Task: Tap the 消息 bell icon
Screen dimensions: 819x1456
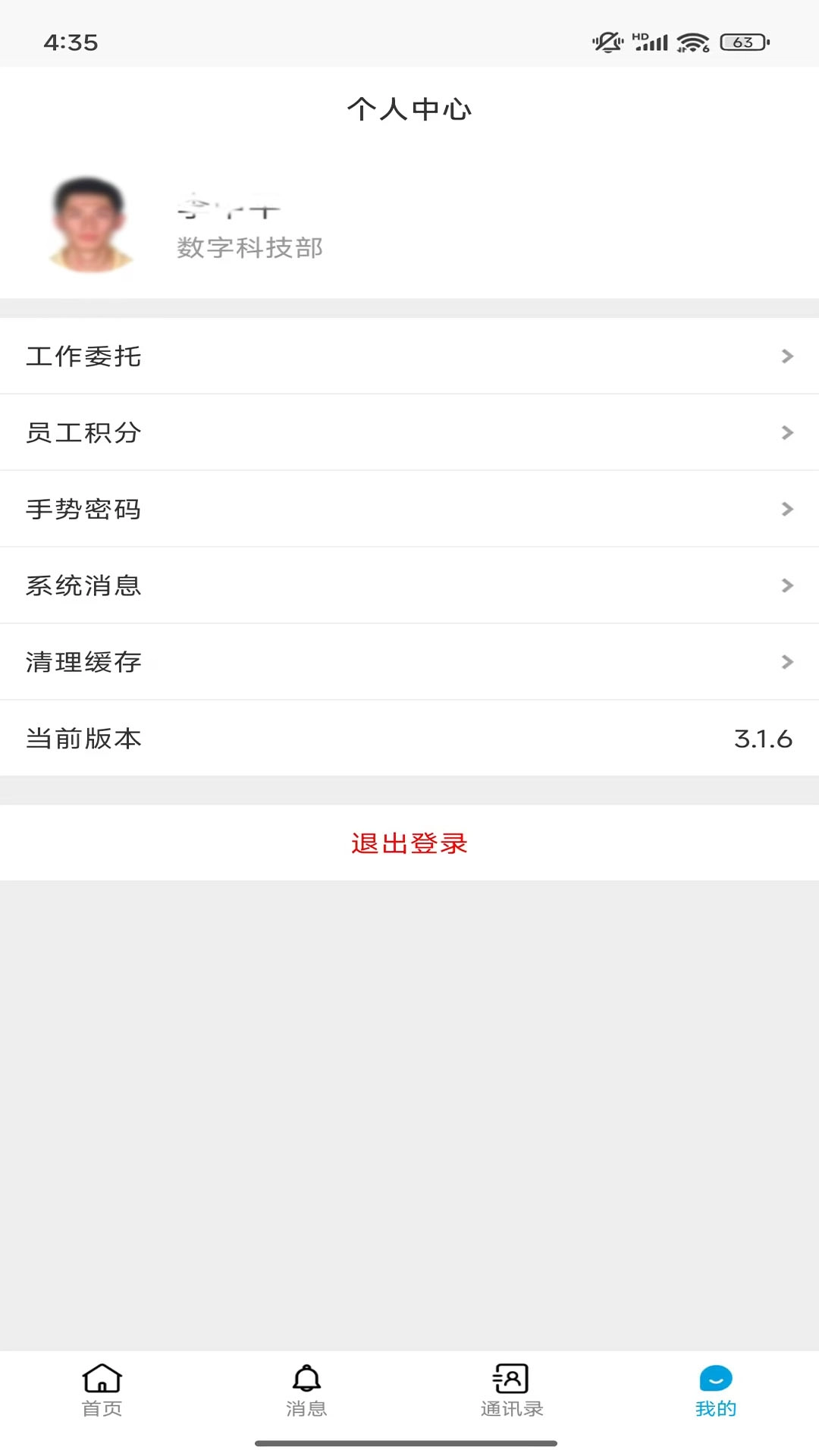Action: 306,1382
